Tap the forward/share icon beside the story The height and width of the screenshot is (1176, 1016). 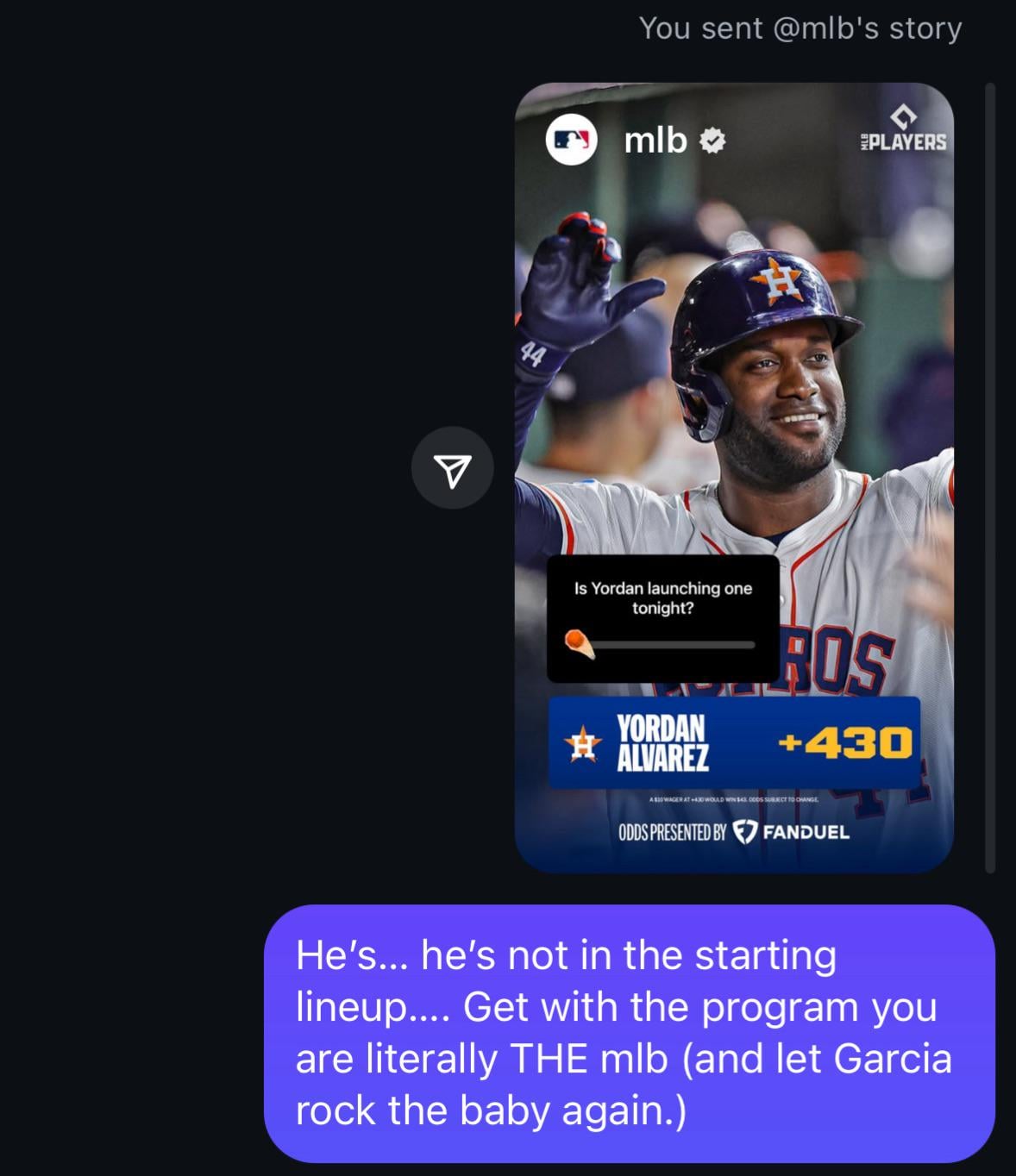click(453, 468)
